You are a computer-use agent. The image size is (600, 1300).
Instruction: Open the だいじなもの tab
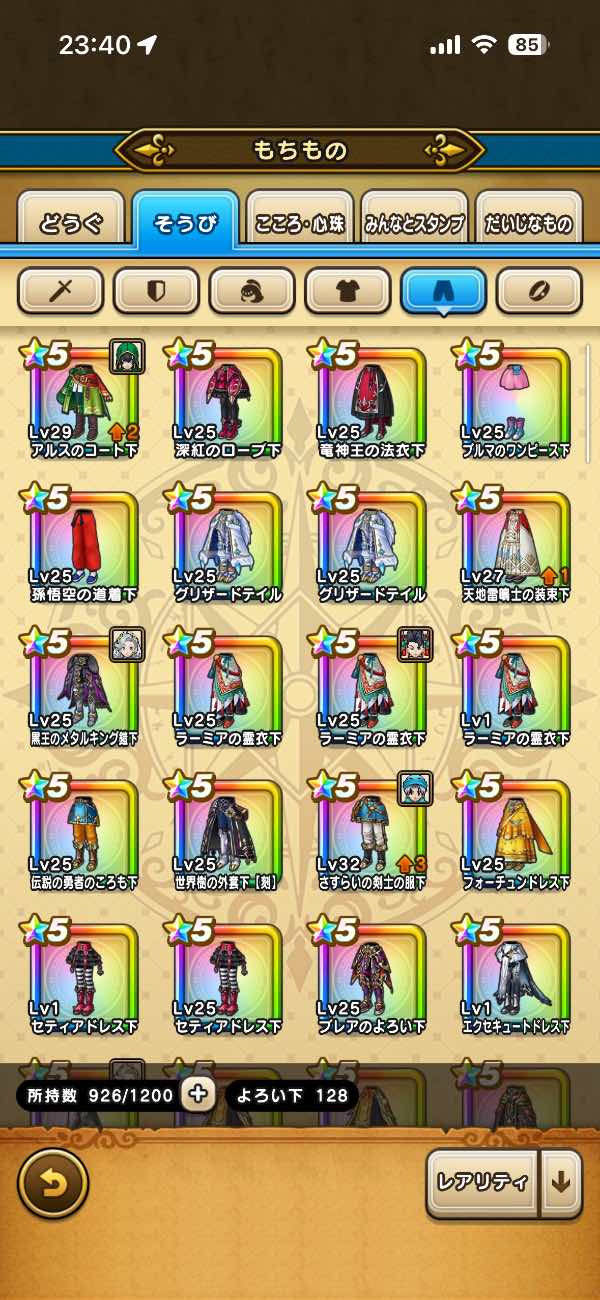click(x=529, y=222)
